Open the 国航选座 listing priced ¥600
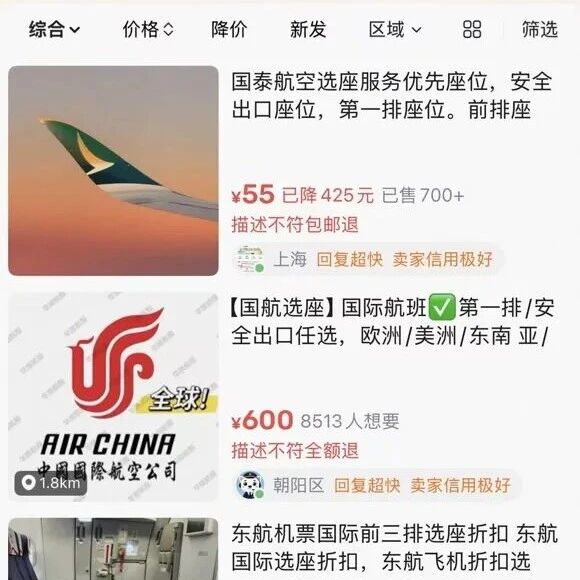 [x=290, y=397]
